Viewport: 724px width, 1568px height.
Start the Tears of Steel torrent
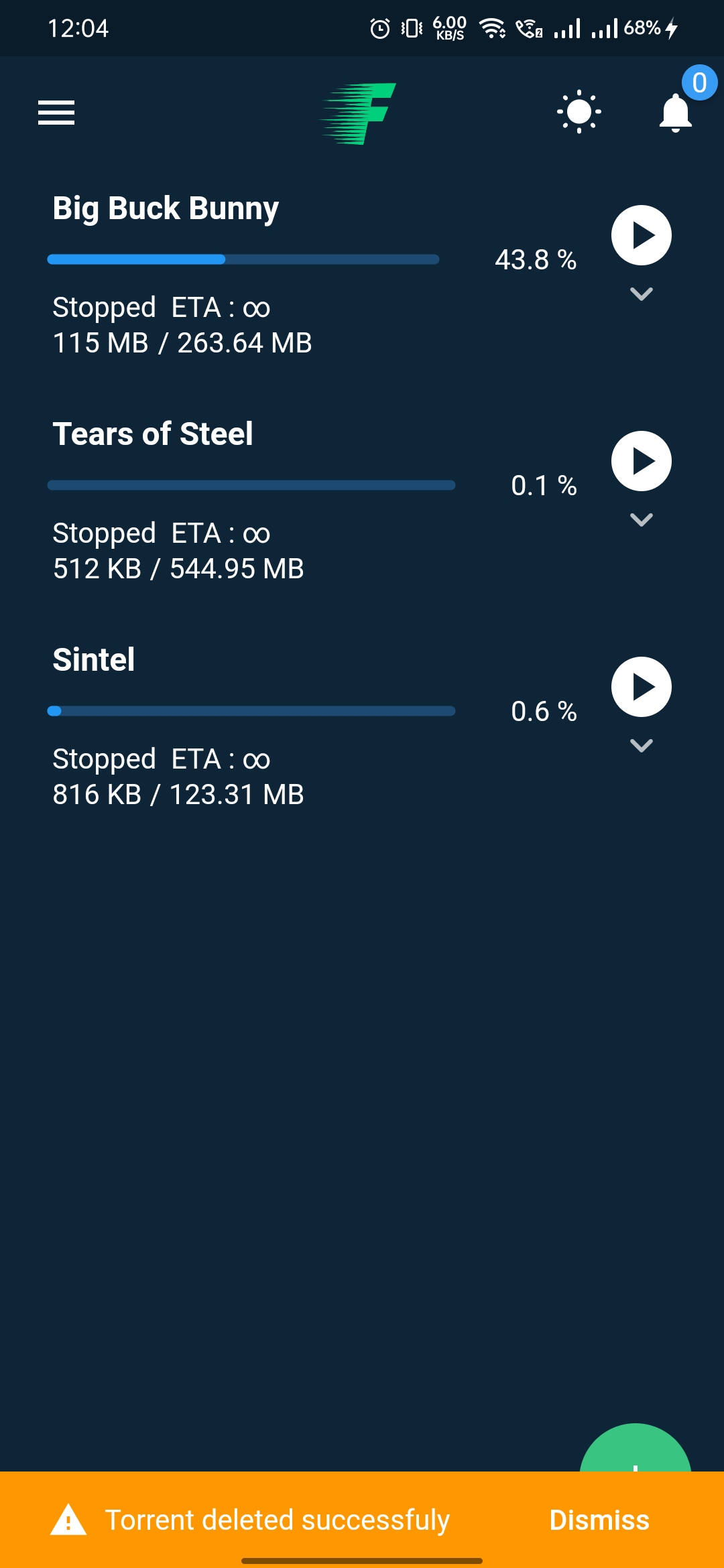[641, 461]
